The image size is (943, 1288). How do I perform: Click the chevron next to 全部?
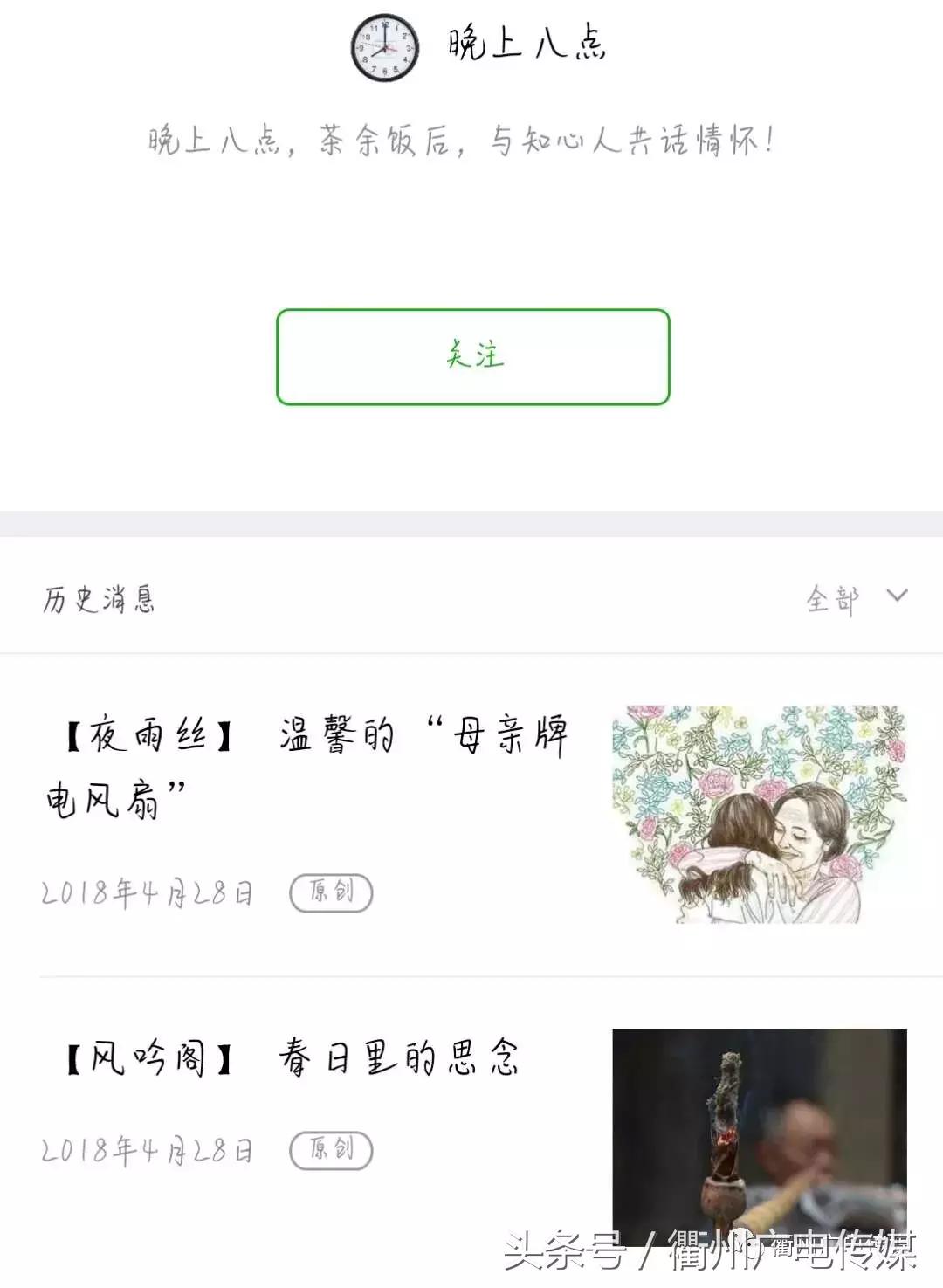click(x=896, y=599)
